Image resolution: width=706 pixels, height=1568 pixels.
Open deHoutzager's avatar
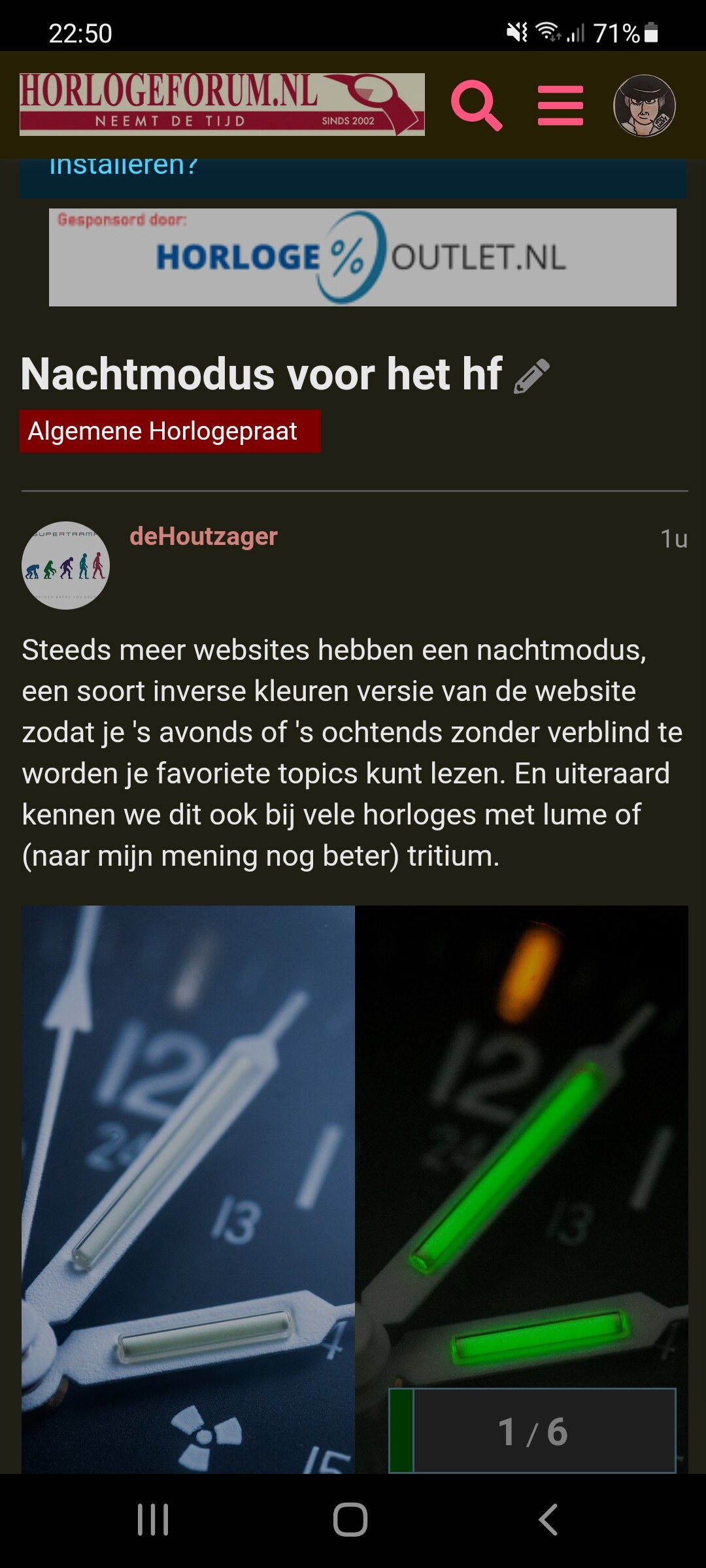pyautogui.click(x=65, y=566)
